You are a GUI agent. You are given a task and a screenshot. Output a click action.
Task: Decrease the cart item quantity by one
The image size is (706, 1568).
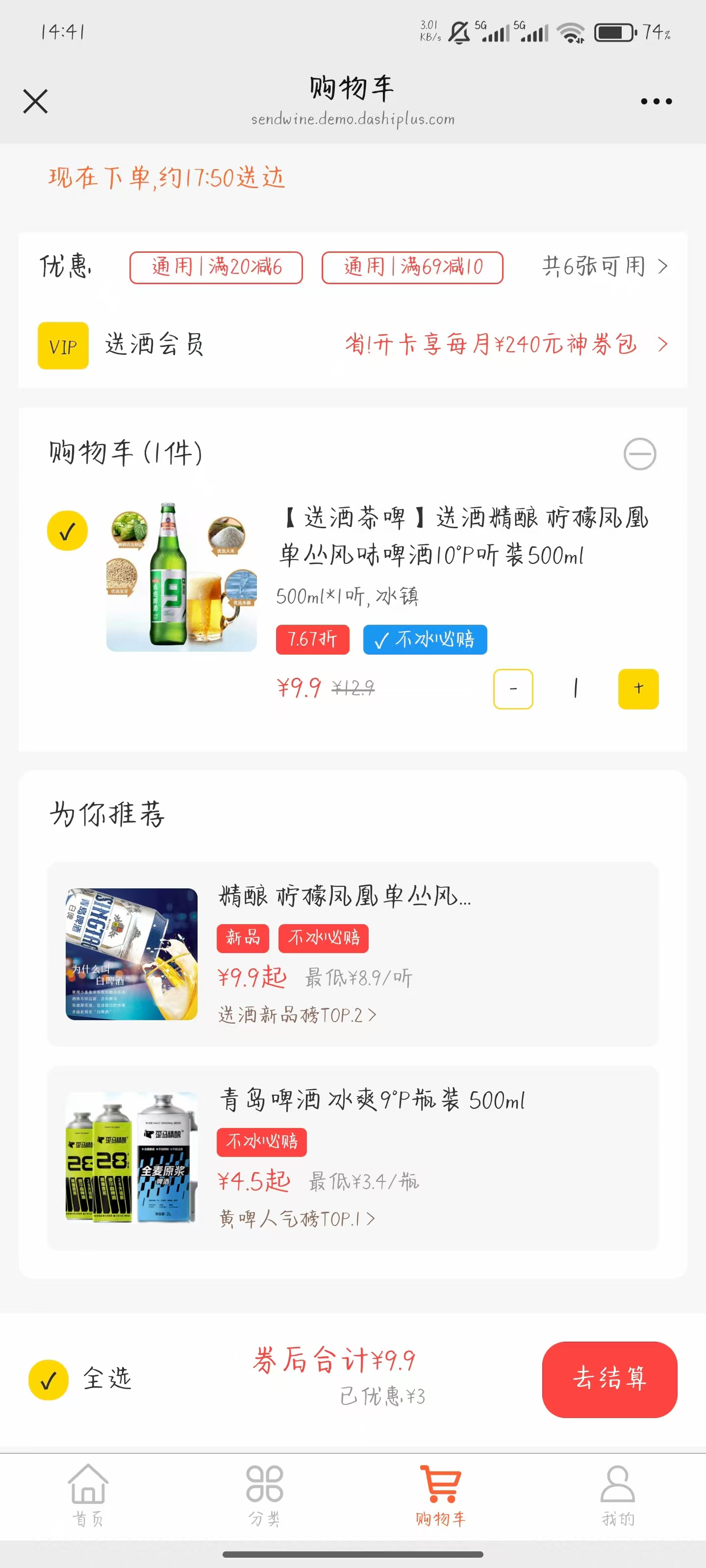(513, 689)
